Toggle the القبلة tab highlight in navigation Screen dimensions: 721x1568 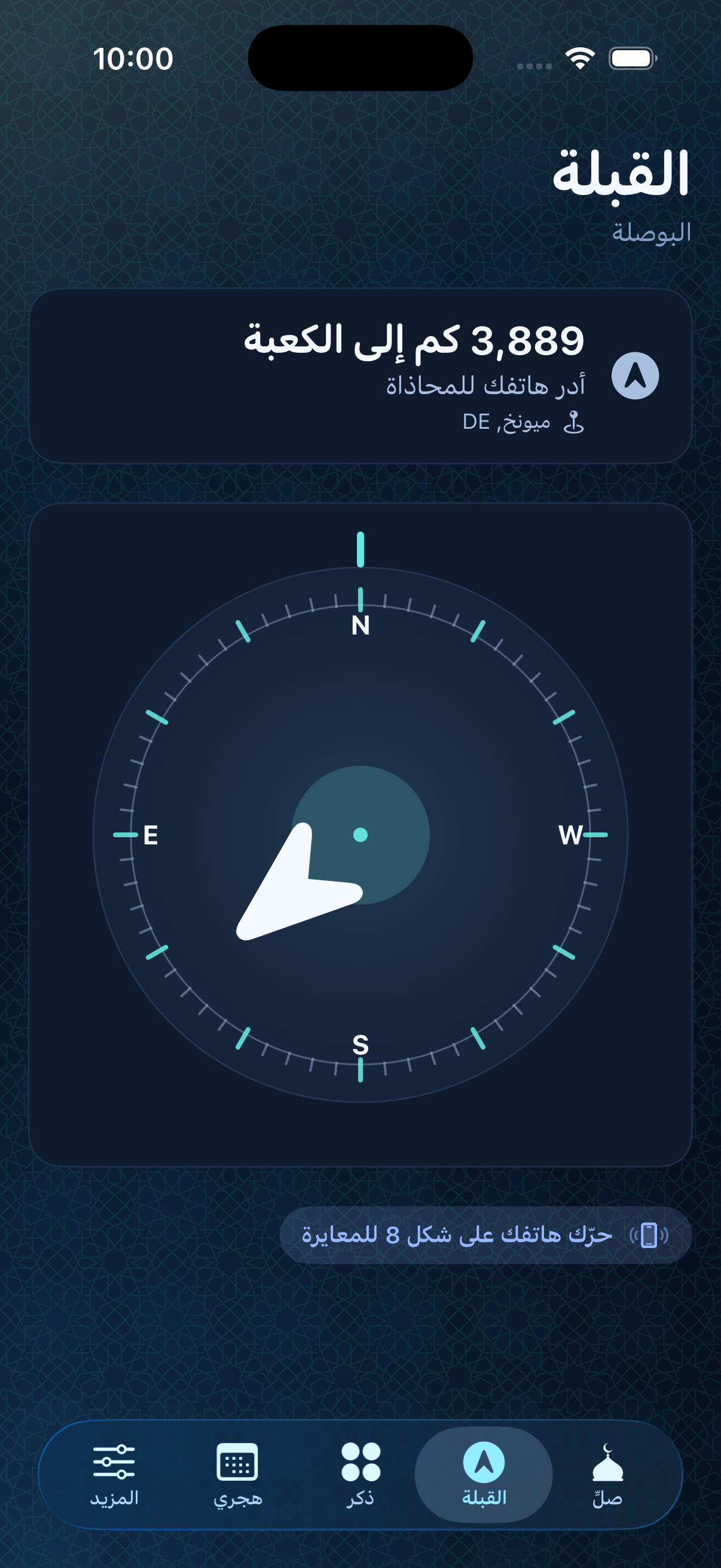[484, 1483]
